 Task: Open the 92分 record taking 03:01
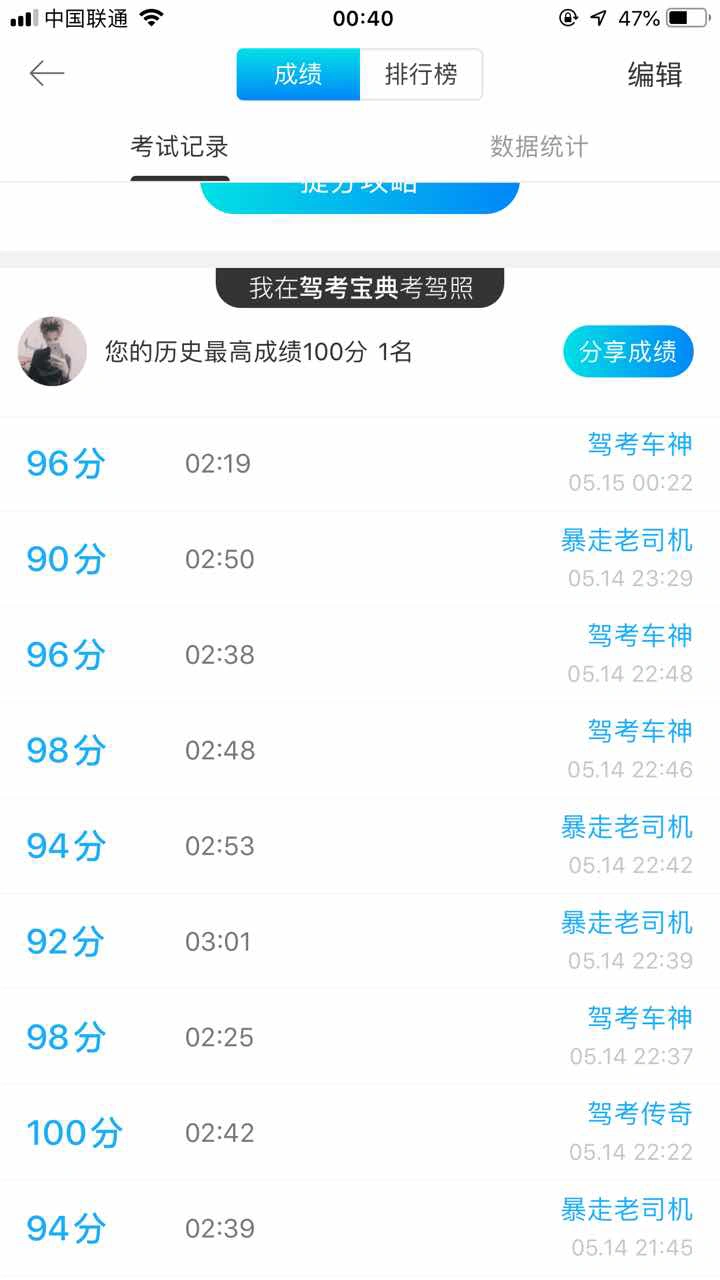click(360, 941)
